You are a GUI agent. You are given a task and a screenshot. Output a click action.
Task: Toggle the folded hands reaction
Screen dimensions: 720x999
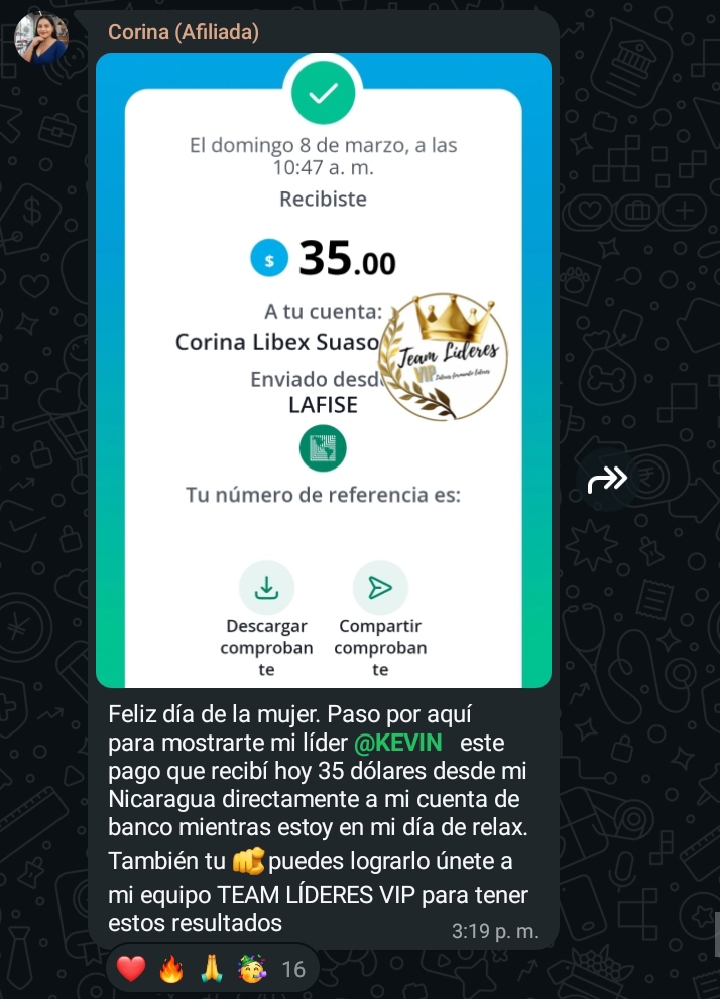pyautogui.click(x=213, y=967)
